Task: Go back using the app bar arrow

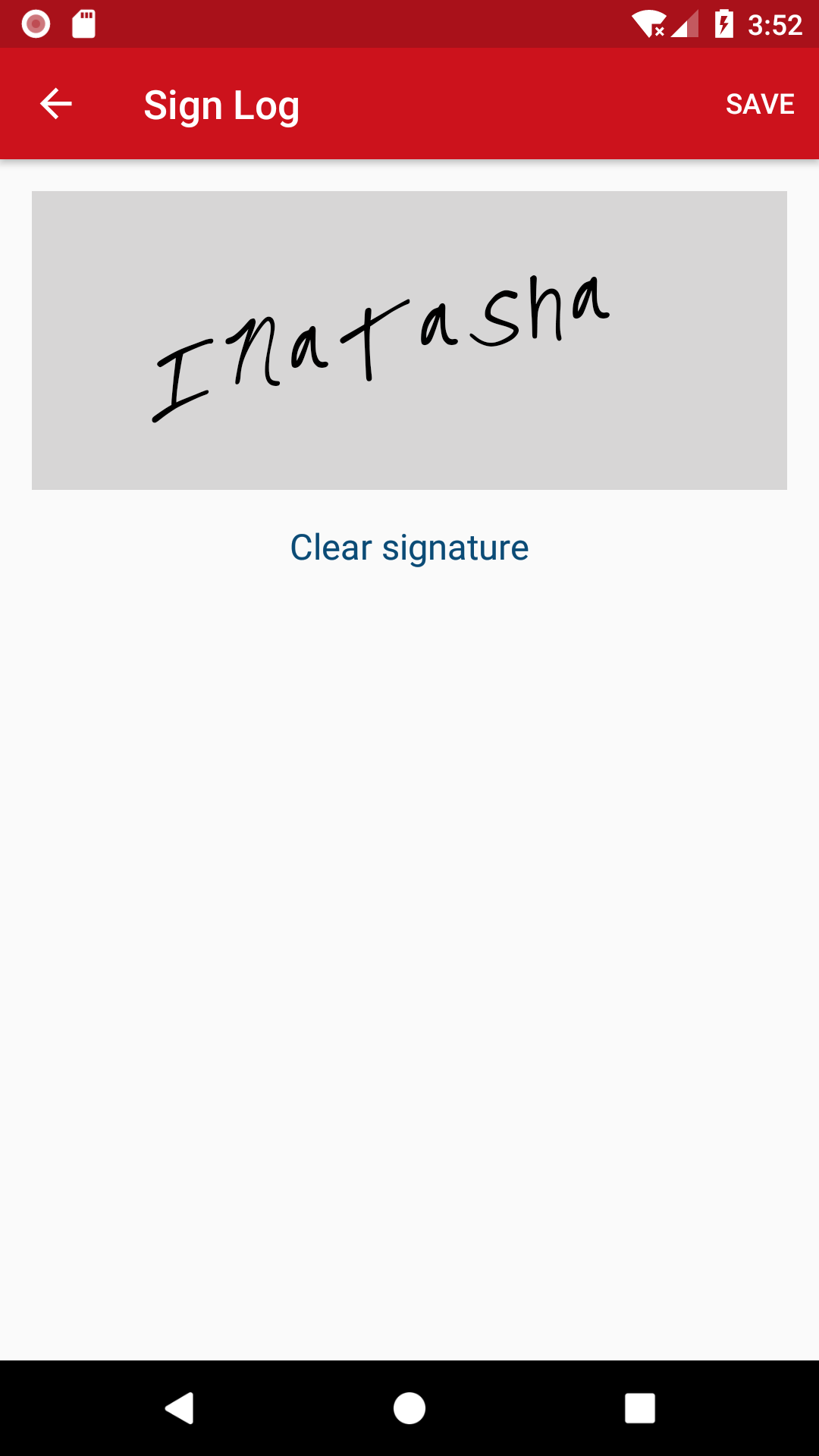Action: pyautogui.click(x=55, y=104)
